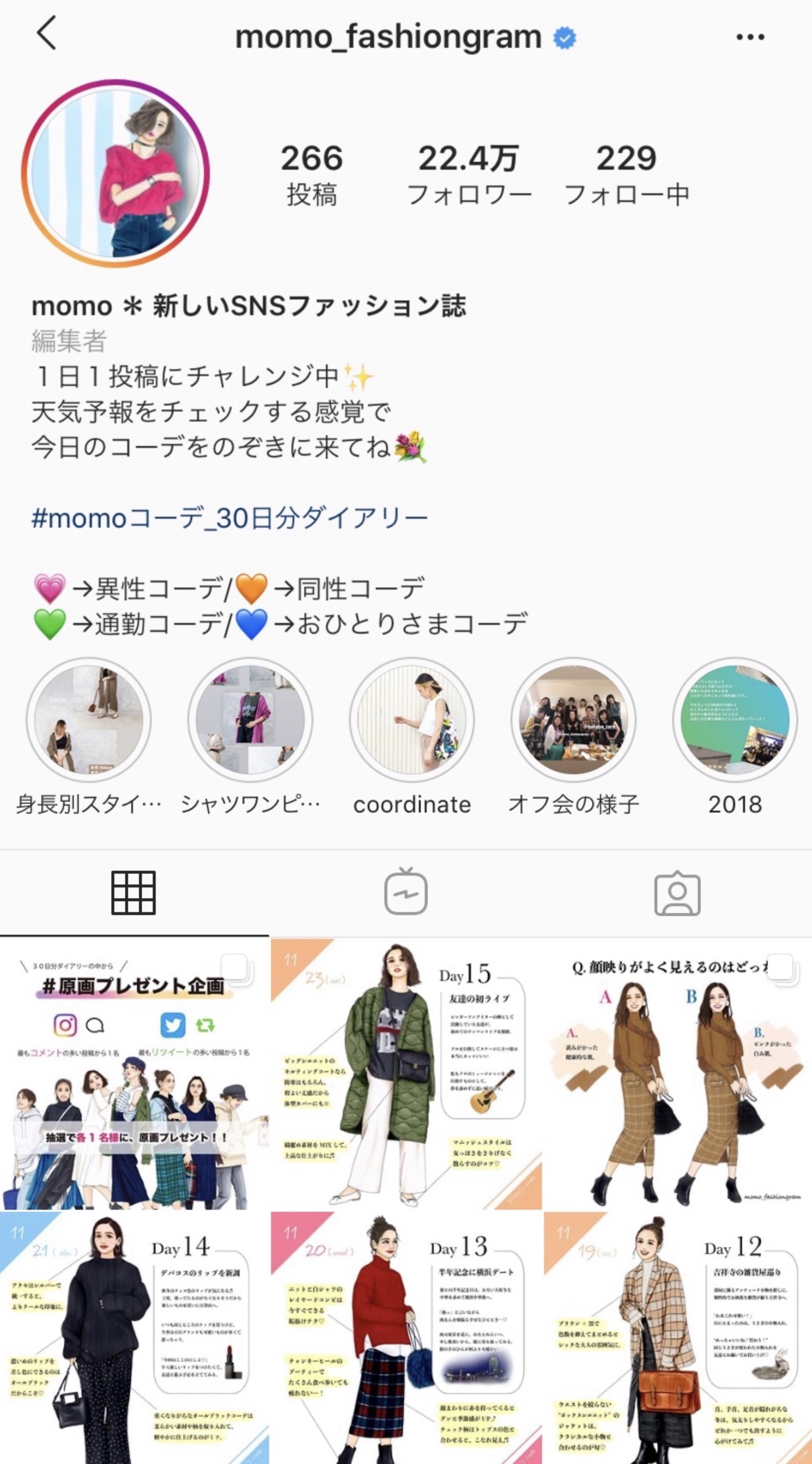Switch to the tagged photos tab
This screenshot has height=1464, width=812.
point(677,893)
